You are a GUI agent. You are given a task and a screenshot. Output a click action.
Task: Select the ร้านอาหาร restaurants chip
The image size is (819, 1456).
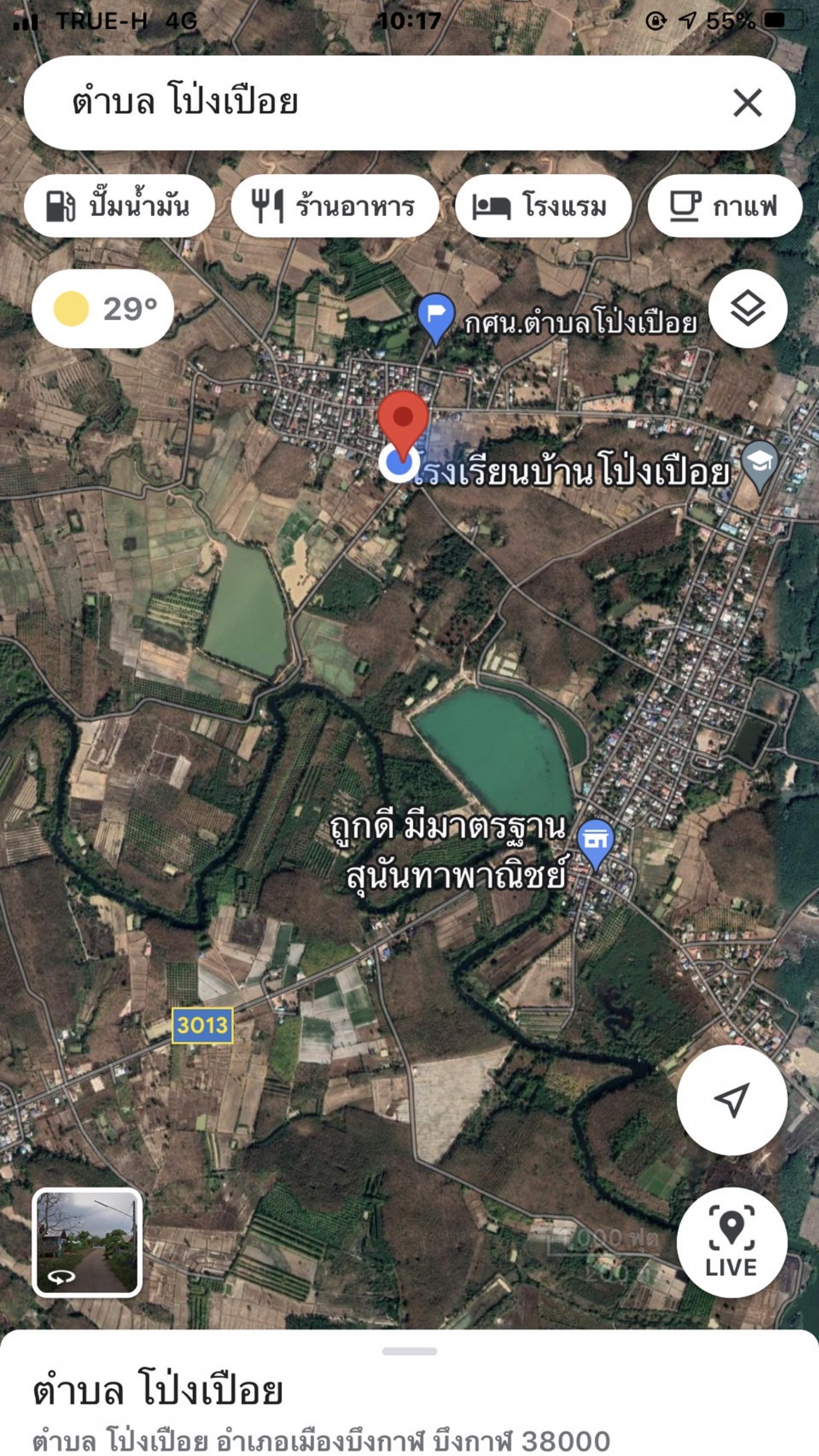335,206
